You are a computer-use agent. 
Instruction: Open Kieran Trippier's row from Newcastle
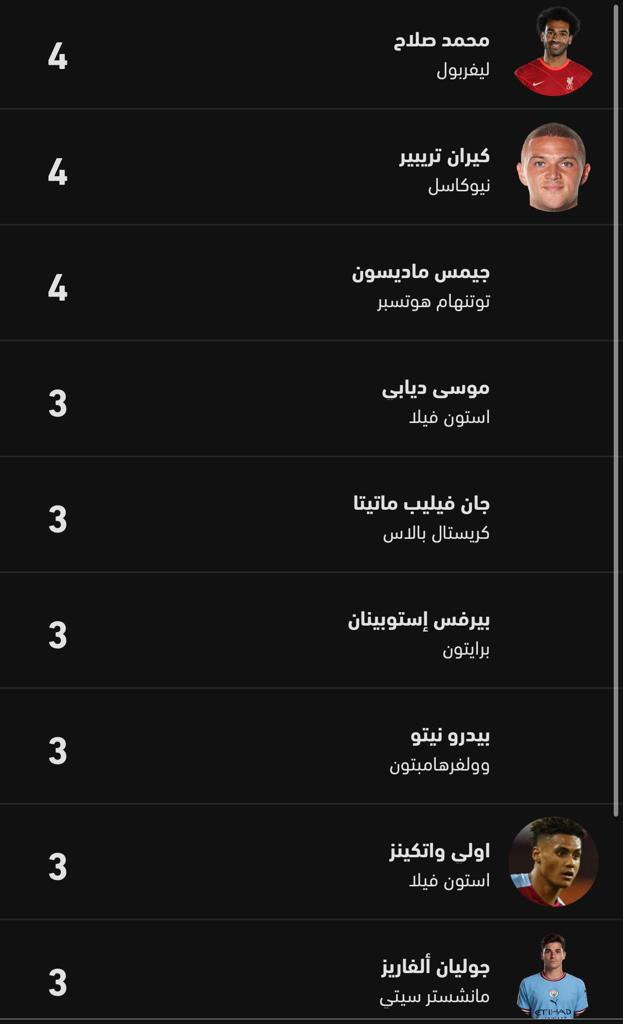[307, 167]
